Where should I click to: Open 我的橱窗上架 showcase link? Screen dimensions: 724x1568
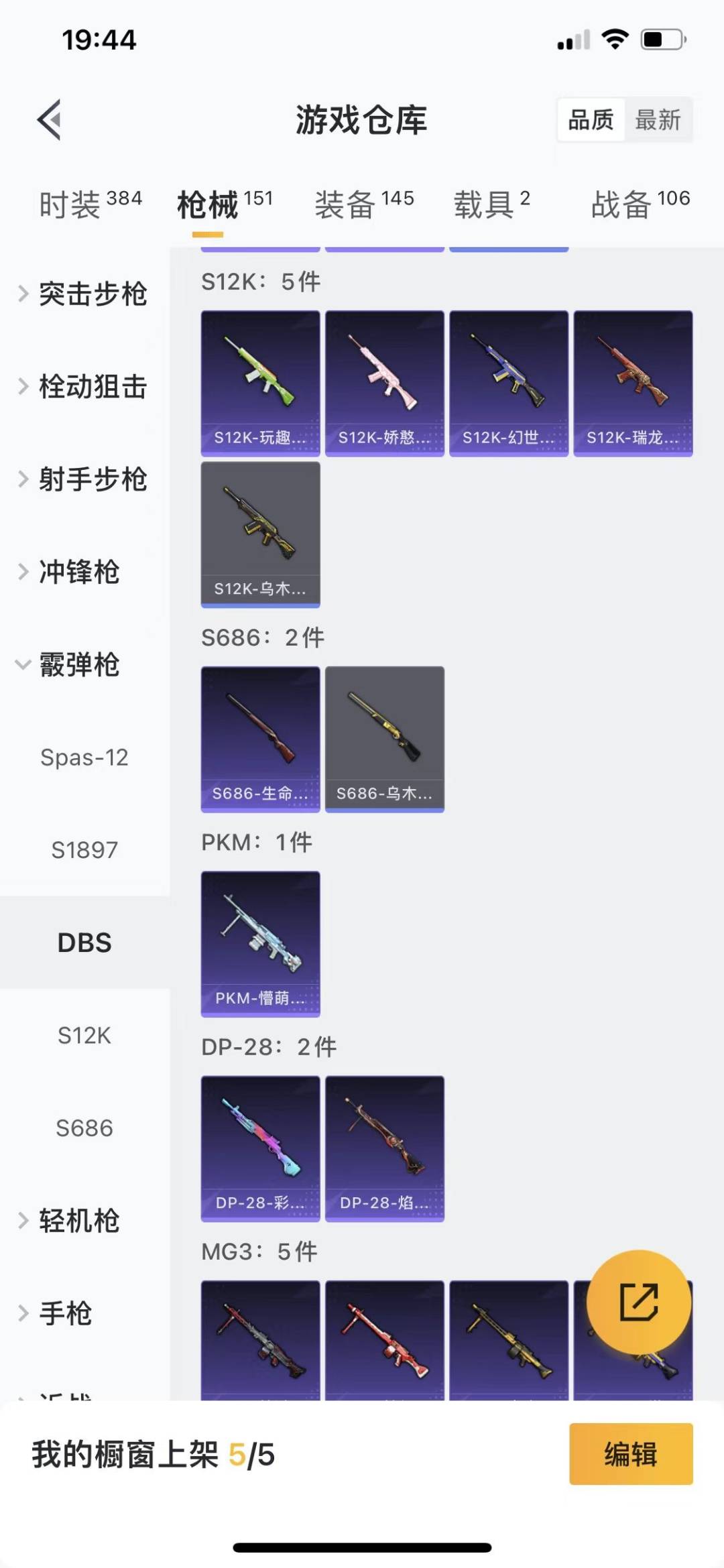click(154, 1455)
